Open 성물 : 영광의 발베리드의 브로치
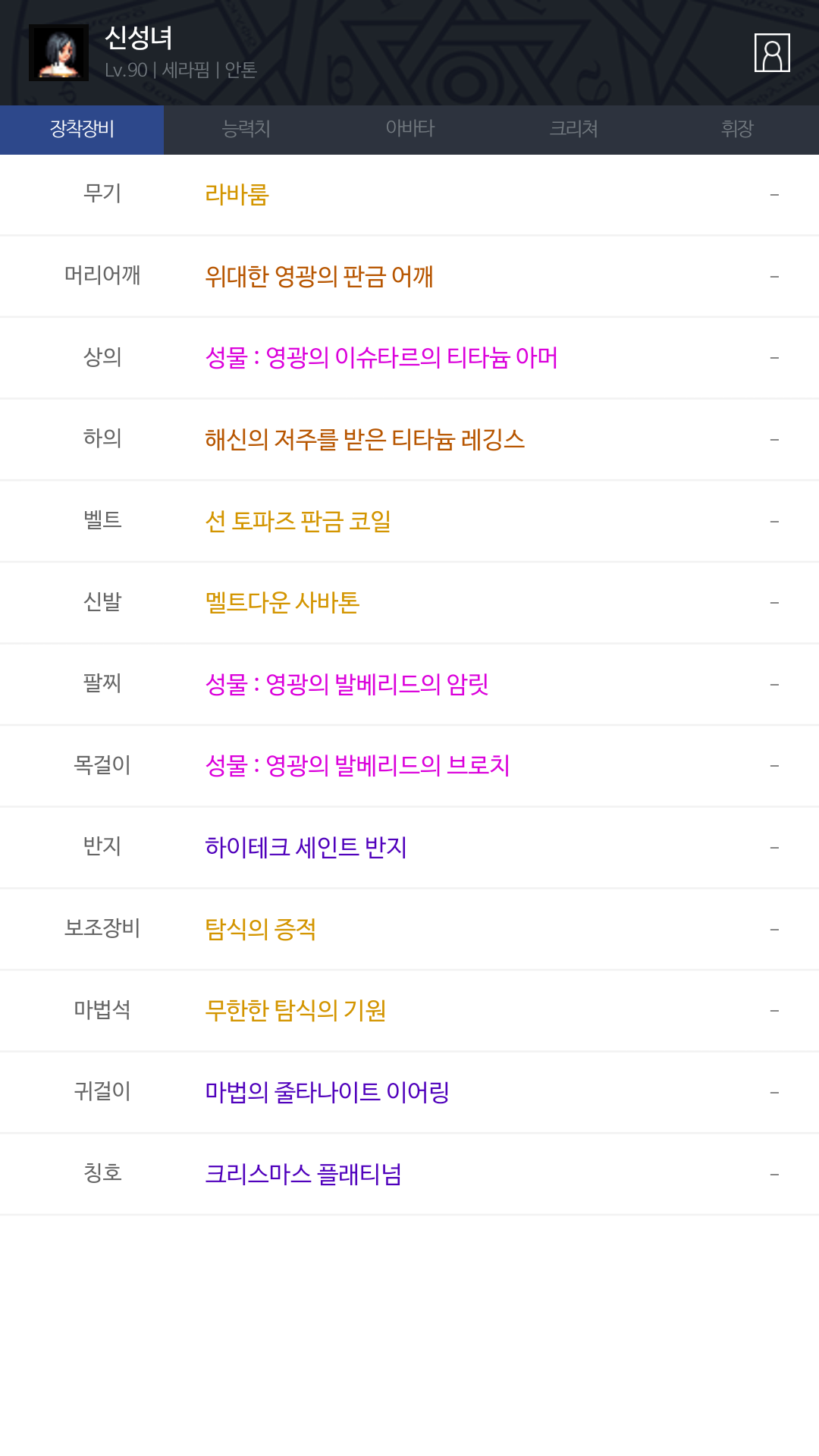 [409, 766]
